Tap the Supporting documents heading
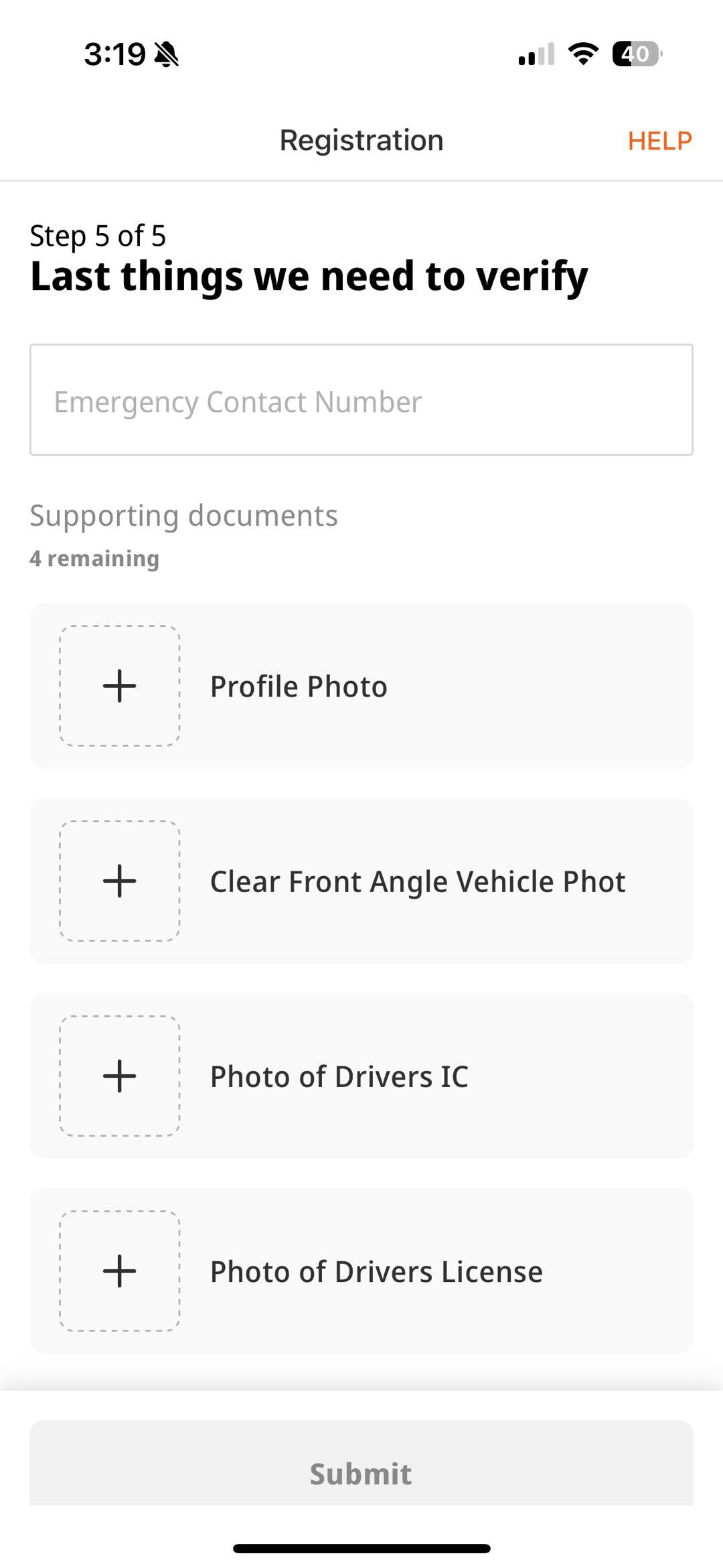The image size is (723, 1568). coord(183,514)
